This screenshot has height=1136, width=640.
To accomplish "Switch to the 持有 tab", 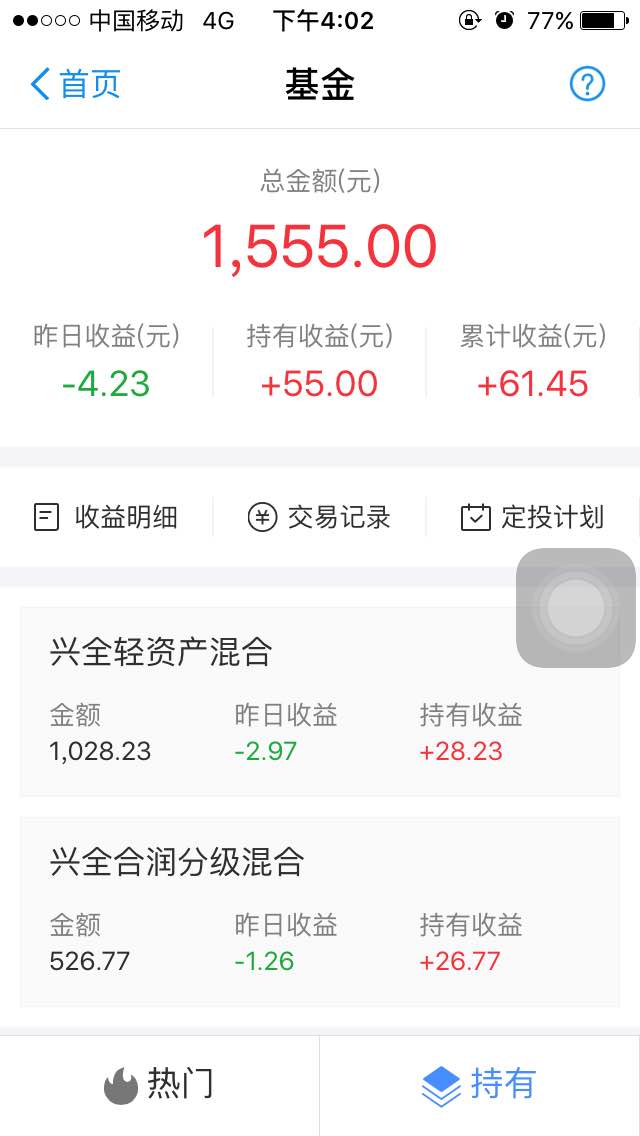I will coord(480,1085).
